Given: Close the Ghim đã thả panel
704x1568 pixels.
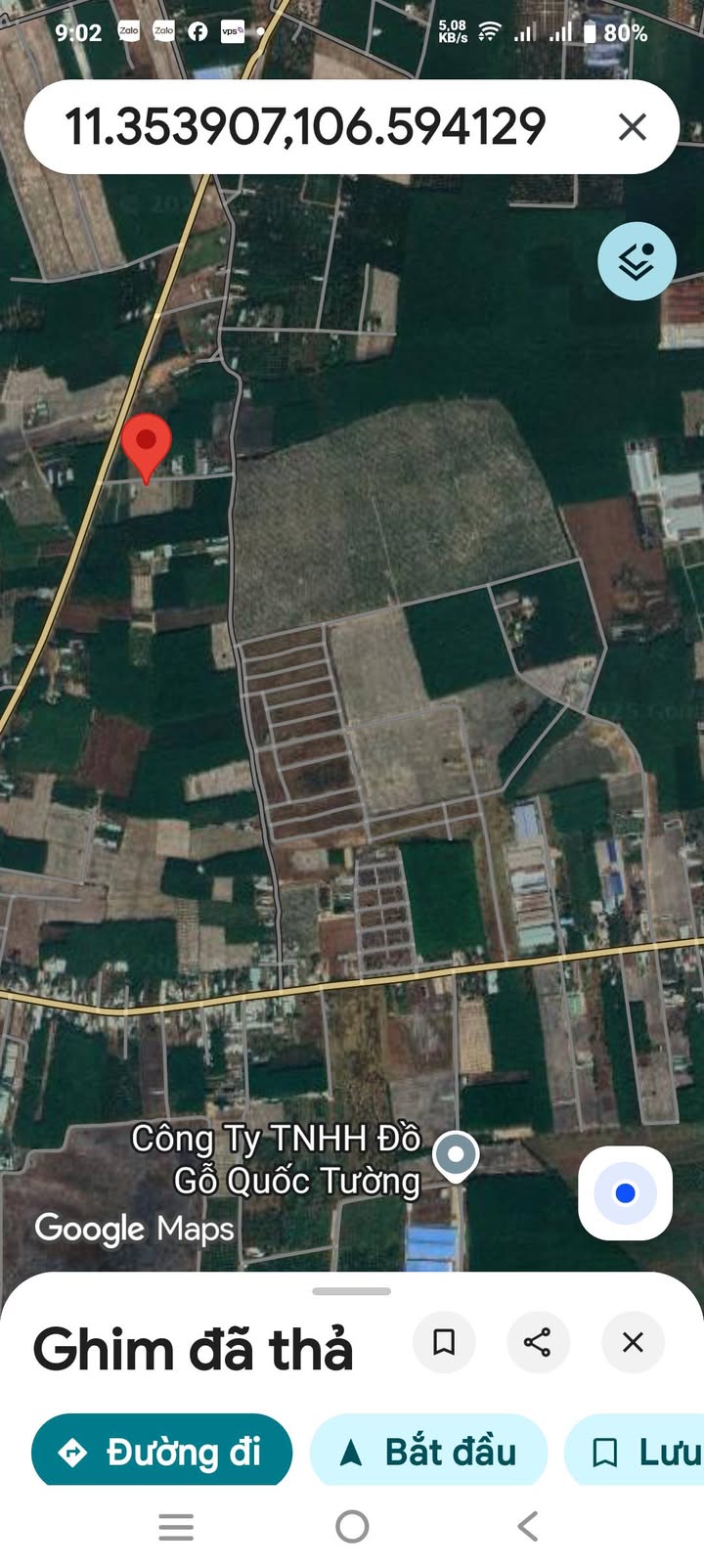Looking at the screenshot, I should tap(633, 1342).
